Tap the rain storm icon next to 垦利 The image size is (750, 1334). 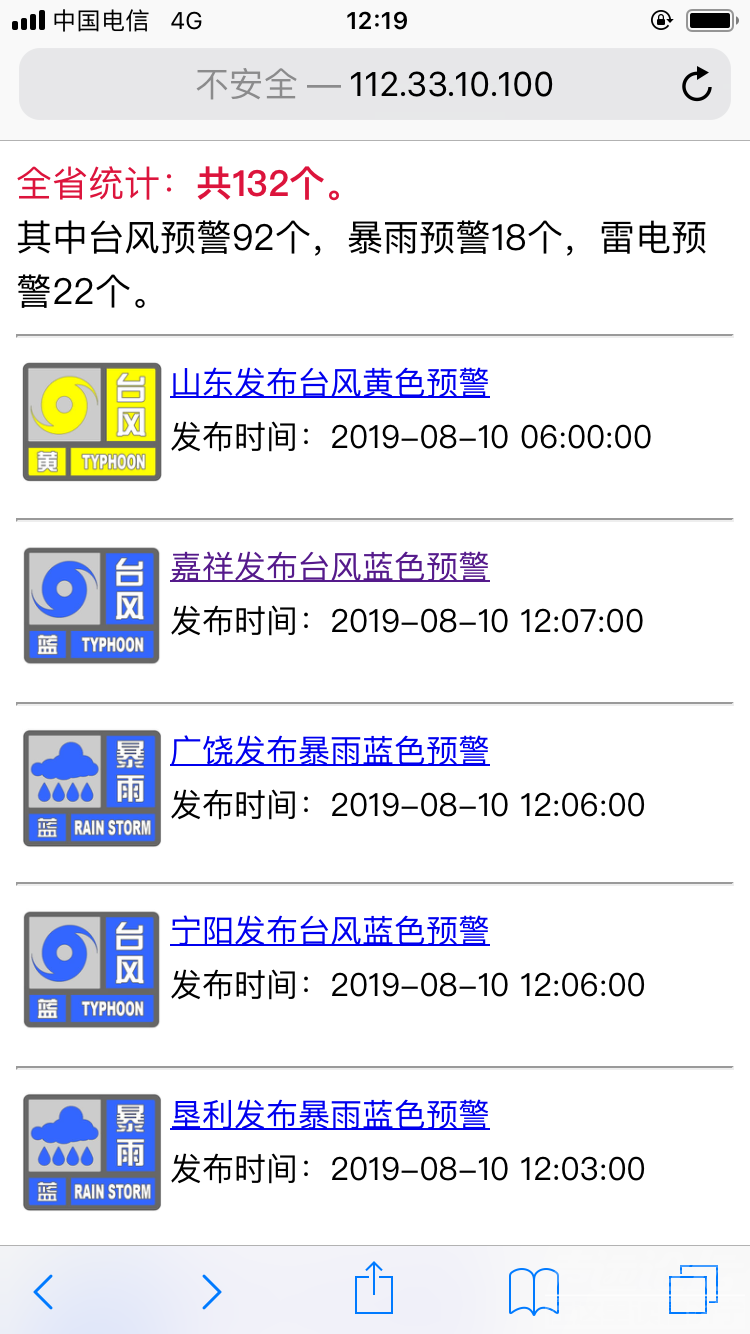pos(91,1152)
